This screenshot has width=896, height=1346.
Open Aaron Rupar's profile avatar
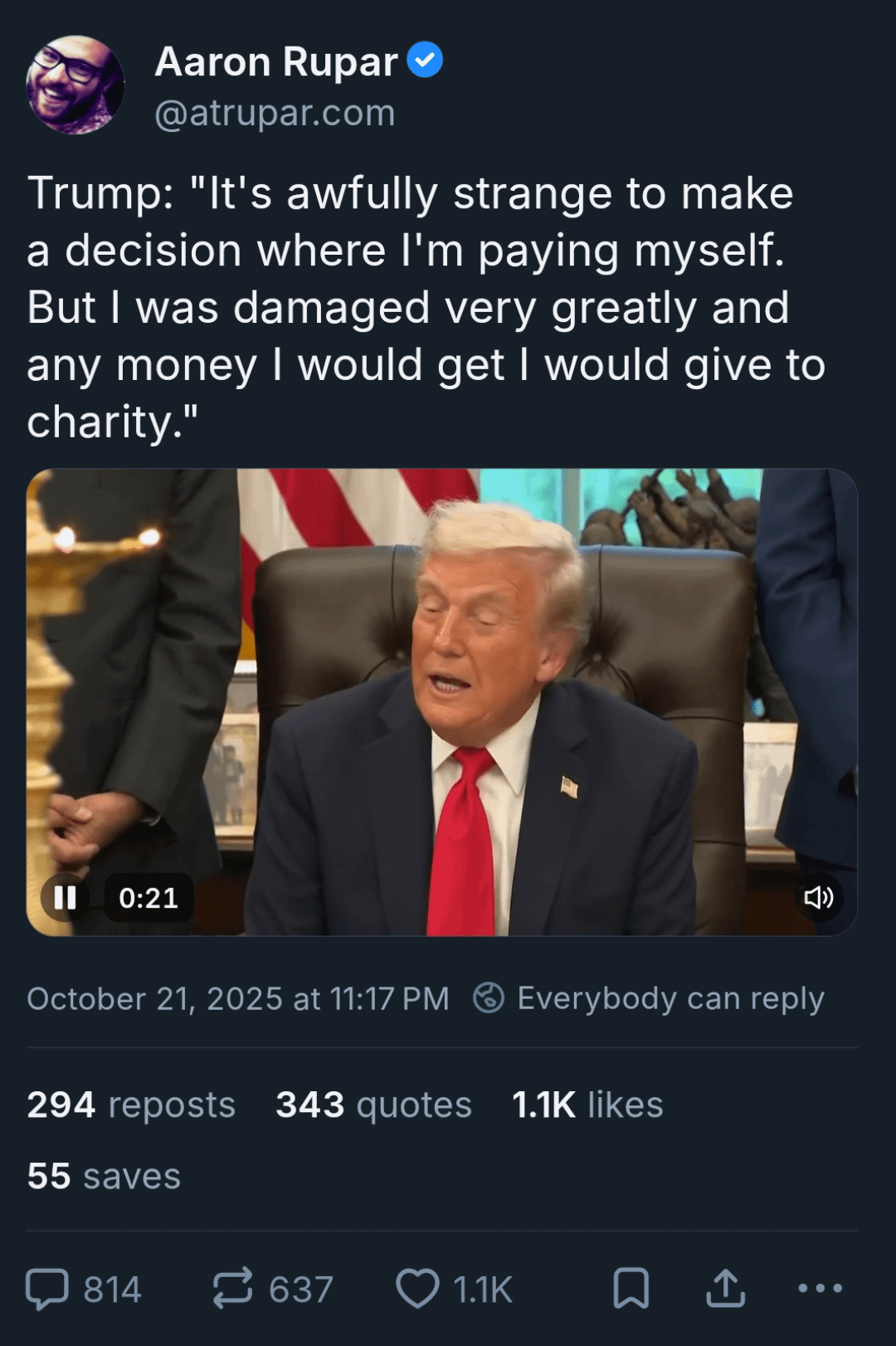(x=75, y=85)
